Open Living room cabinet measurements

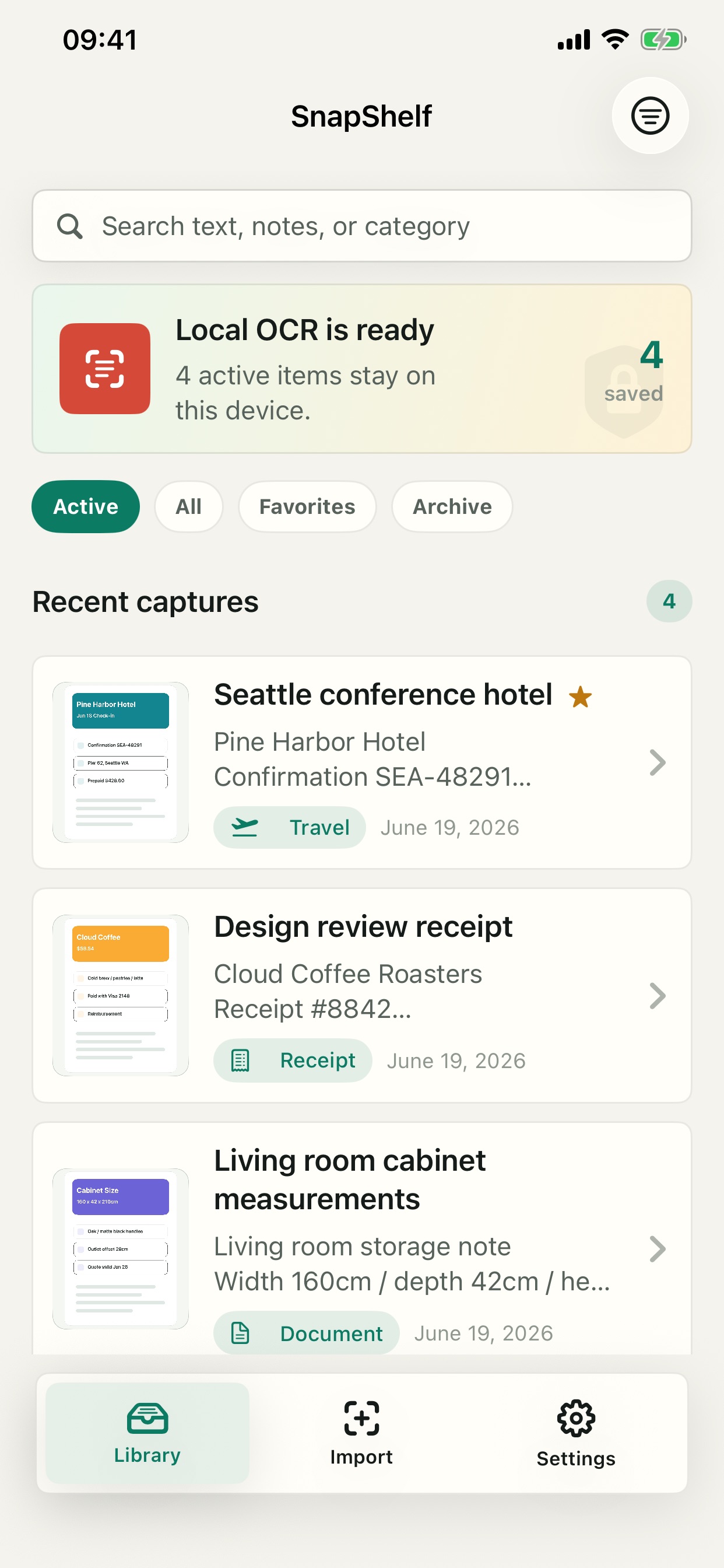(362, 1238)
